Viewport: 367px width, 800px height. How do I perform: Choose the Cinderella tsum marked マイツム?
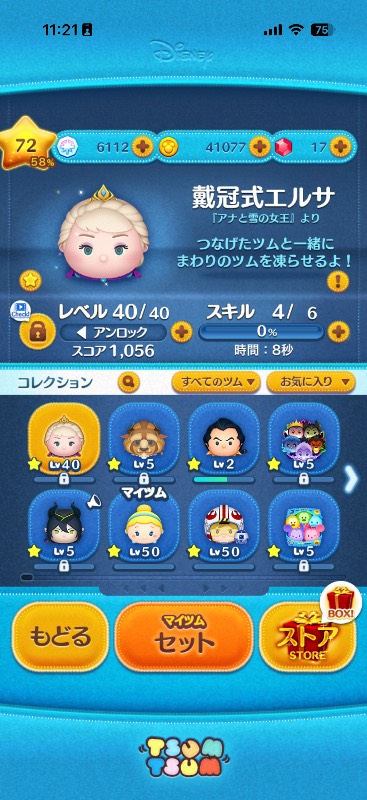pos(144,526)
